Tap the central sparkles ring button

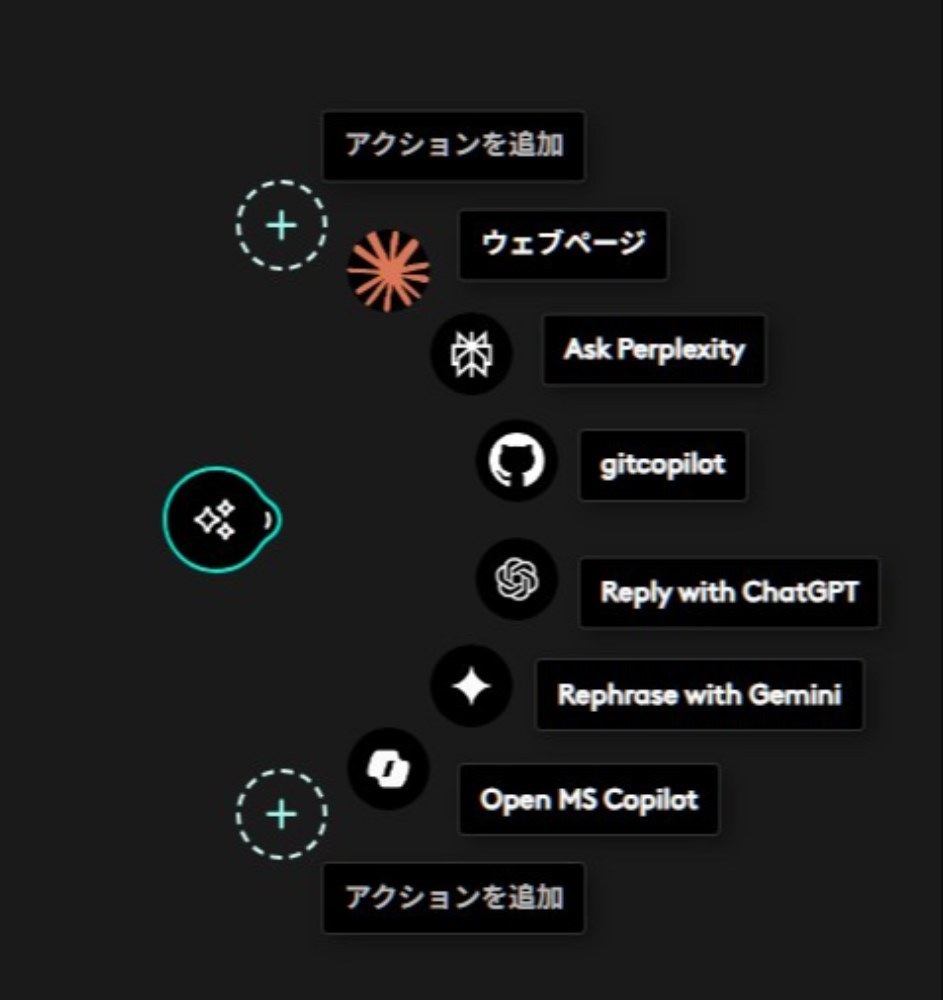(x=221, y=520)
